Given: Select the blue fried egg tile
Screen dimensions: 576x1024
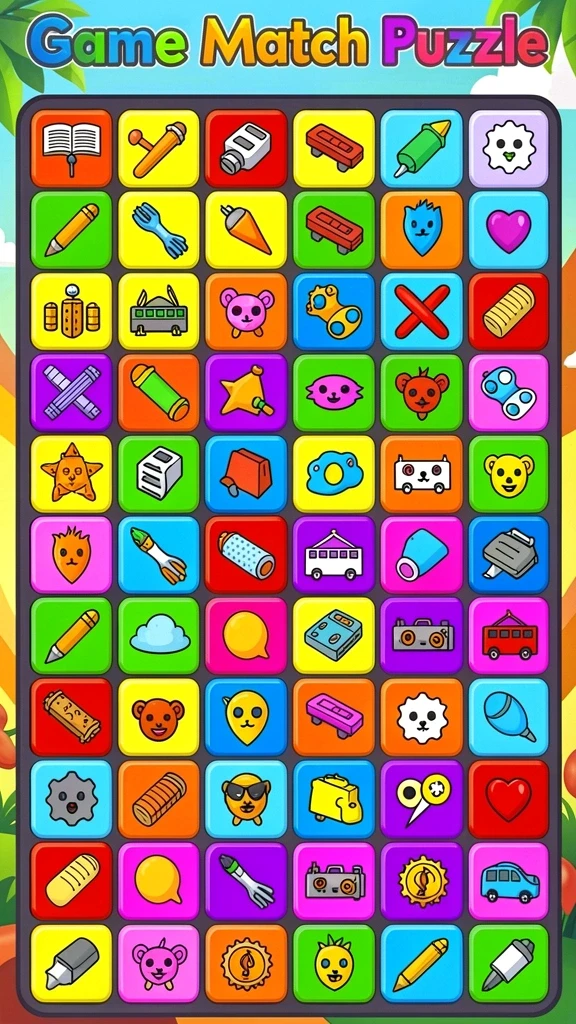Looking at the screenshot, I should coord(334,474).
